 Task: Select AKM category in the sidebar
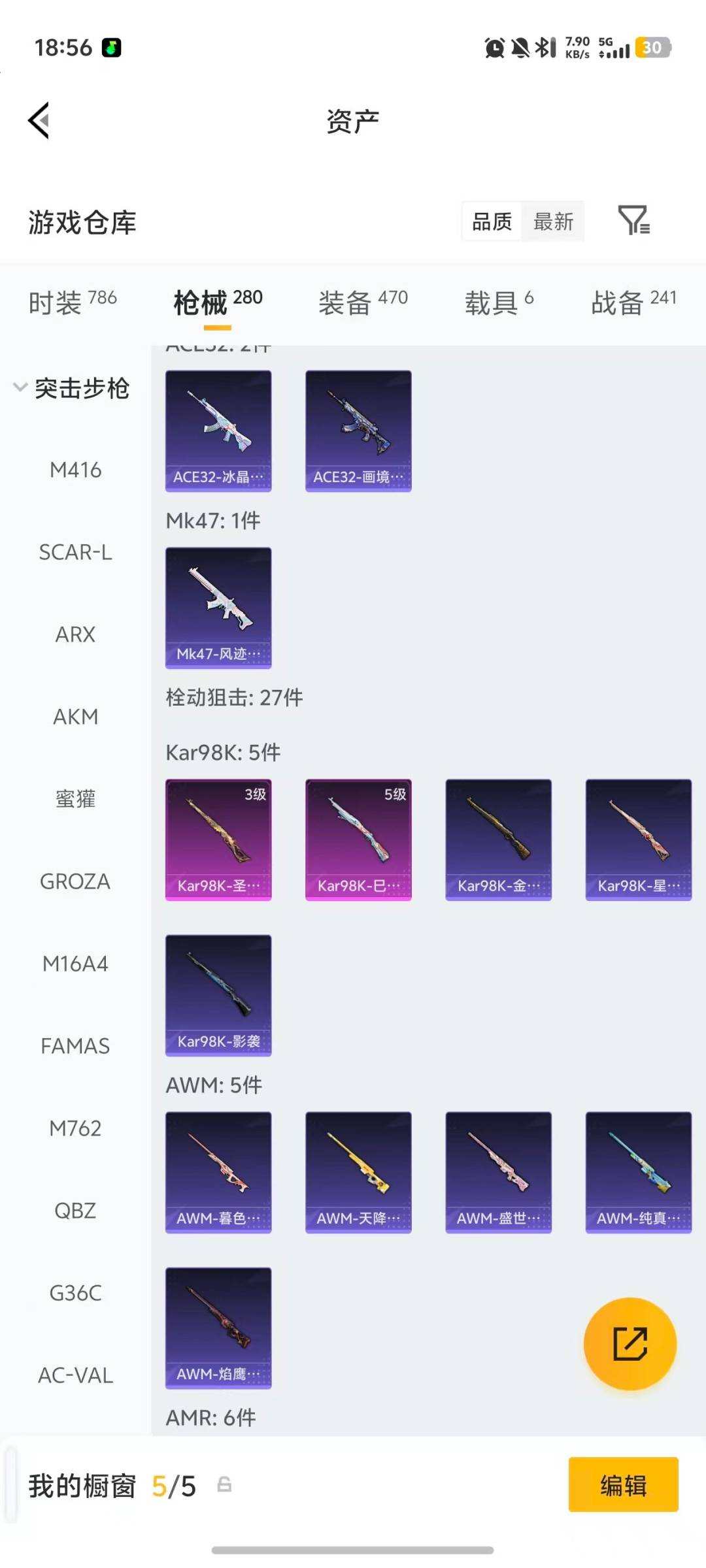point(76,717)
